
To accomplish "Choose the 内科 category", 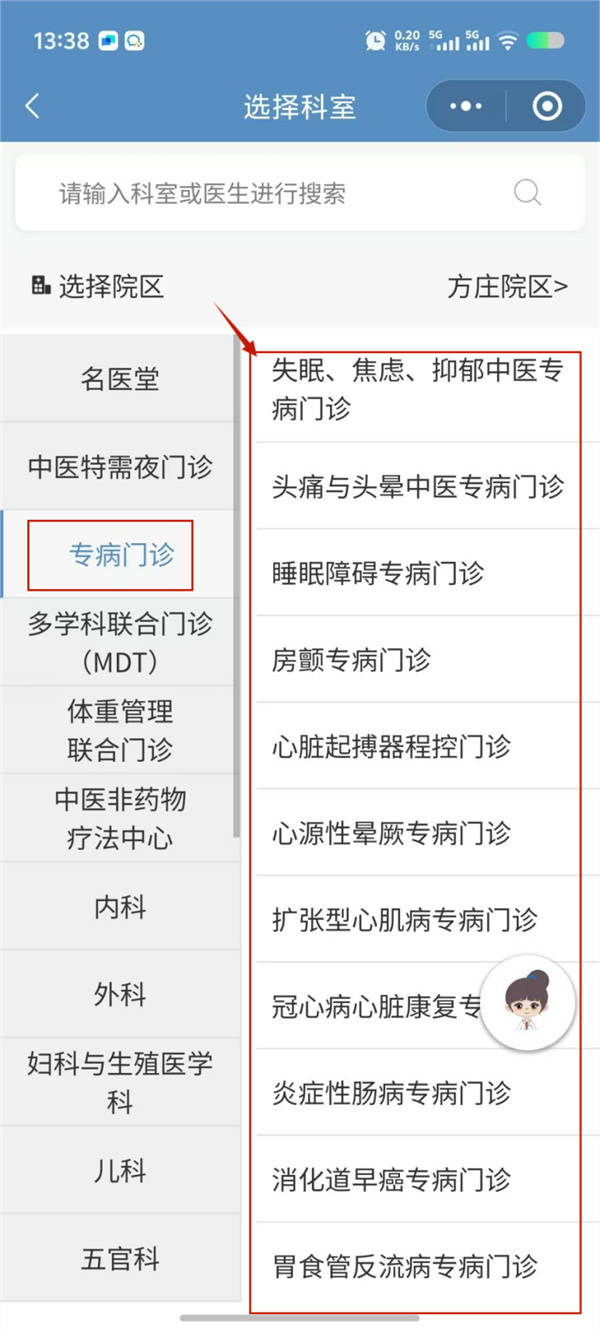I will (120, 907).
